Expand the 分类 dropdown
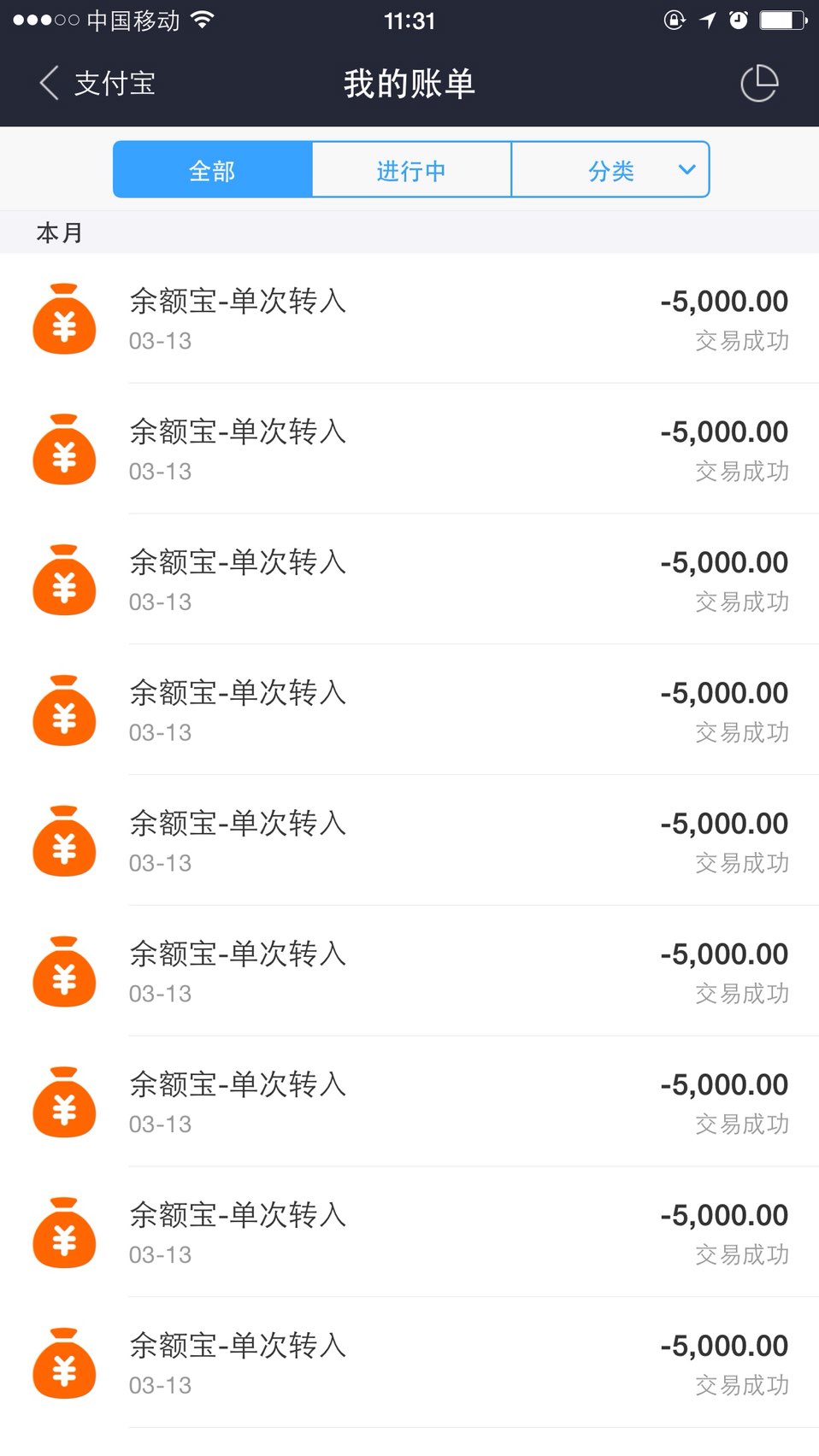The height and width of the screenshot is (1456, 819). pyautogui.click(x=610, y=170)
